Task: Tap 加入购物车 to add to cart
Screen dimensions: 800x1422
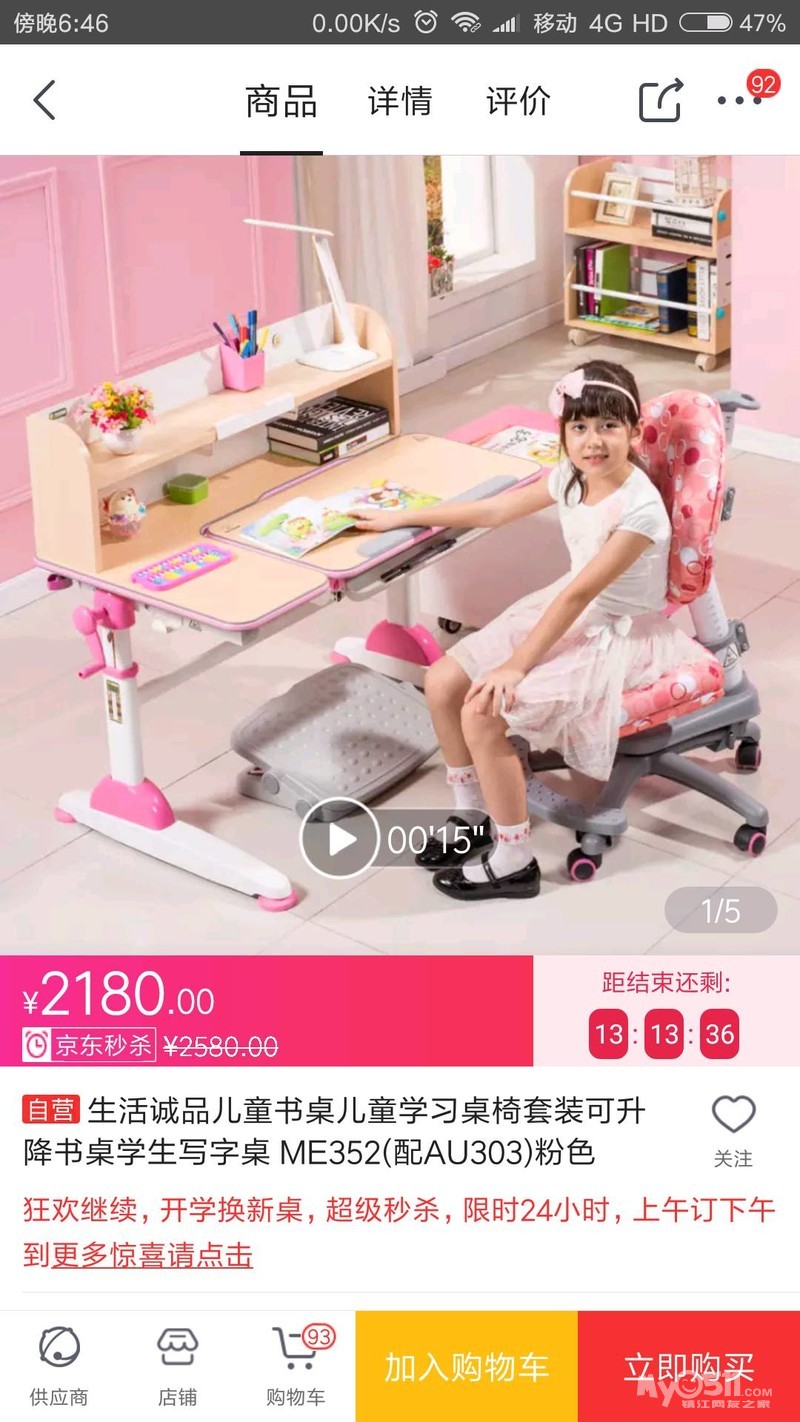Action: click(x=467, y=1366)
